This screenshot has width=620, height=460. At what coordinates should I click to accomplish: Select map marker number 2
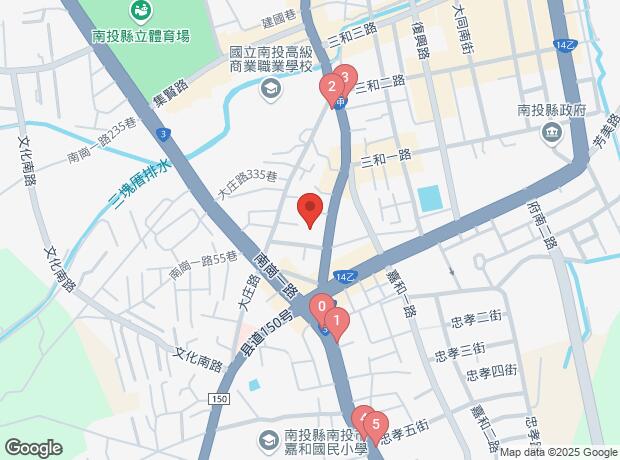pos(330,88)
